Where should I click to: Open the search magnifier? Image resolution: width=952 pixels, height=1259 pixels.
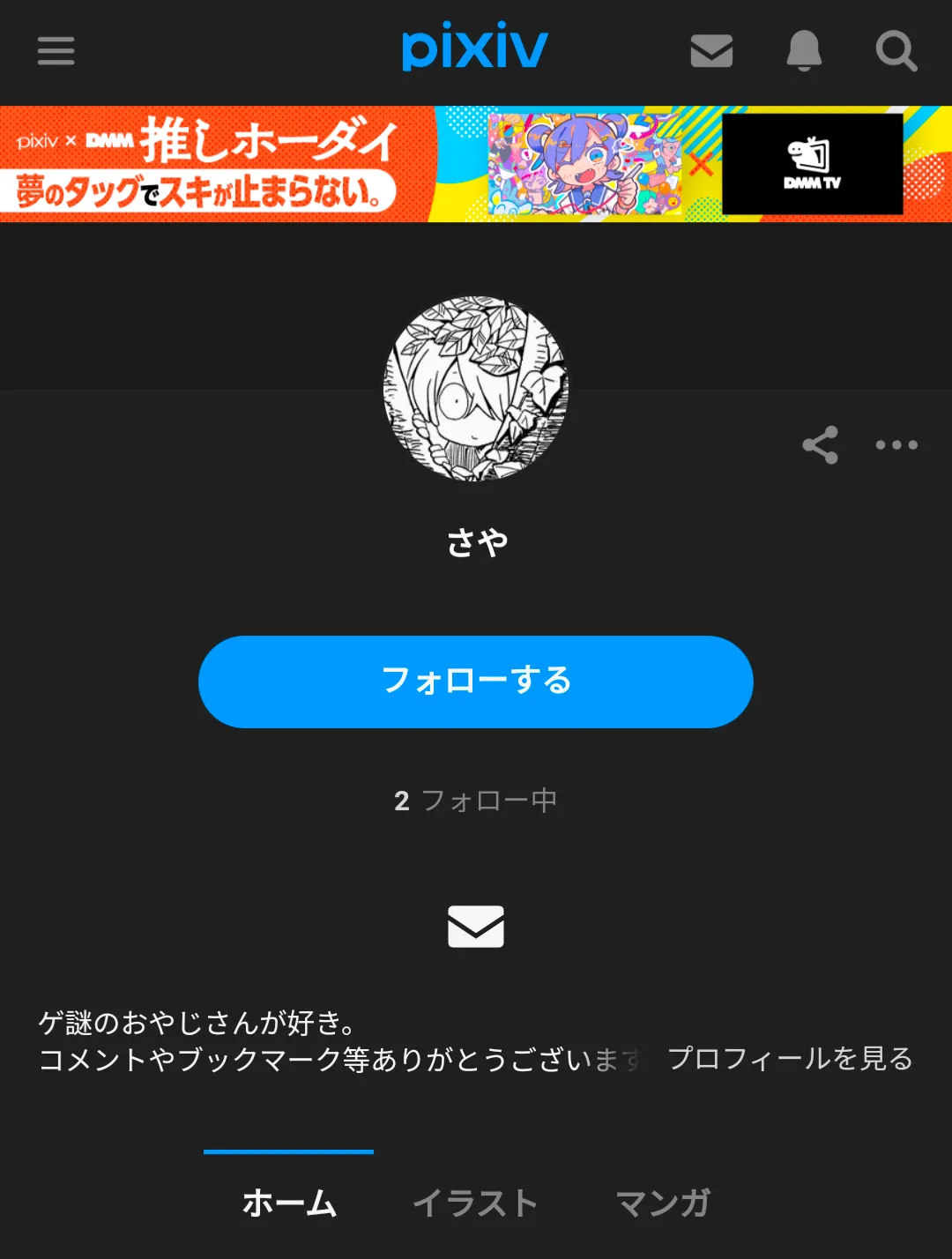[896, 51]
